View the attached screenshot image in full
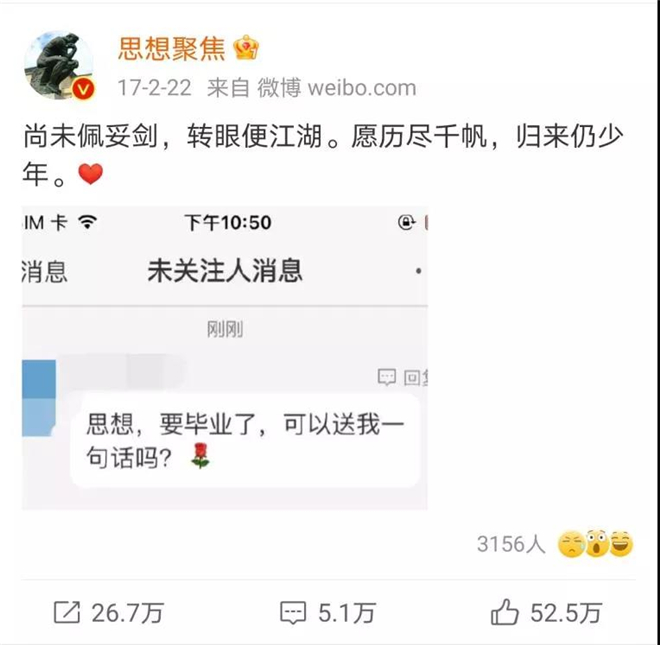660x645 pixels. pos(225,357)
